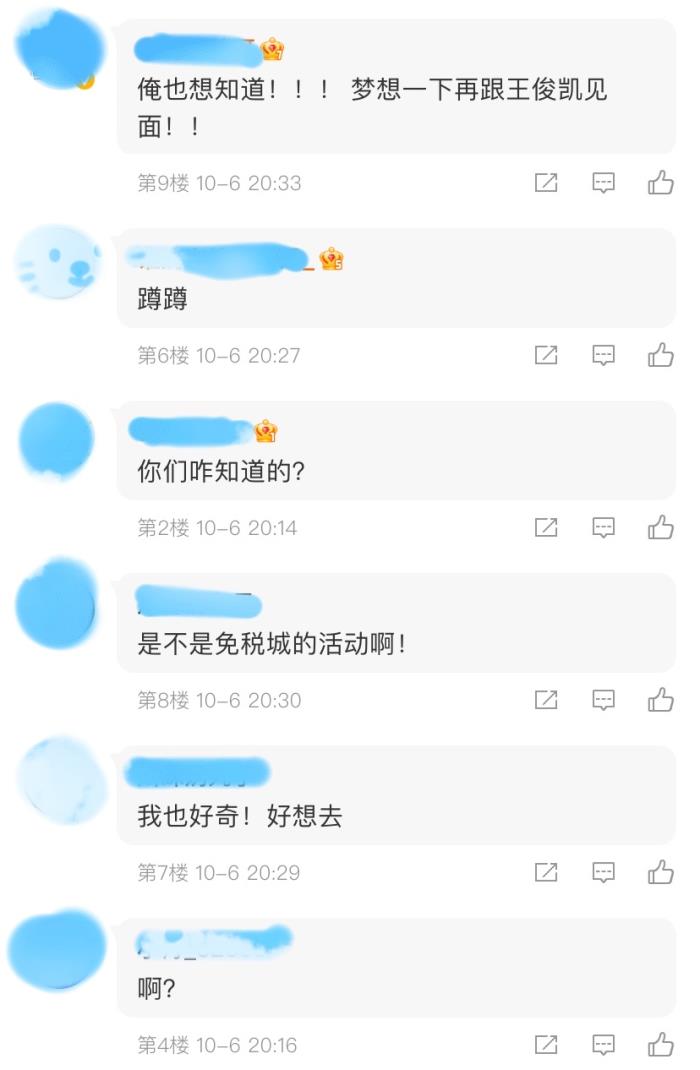Share the 第4楼 comment
This screenshot has height=1070, width=700.
(x=546, y=1046)
